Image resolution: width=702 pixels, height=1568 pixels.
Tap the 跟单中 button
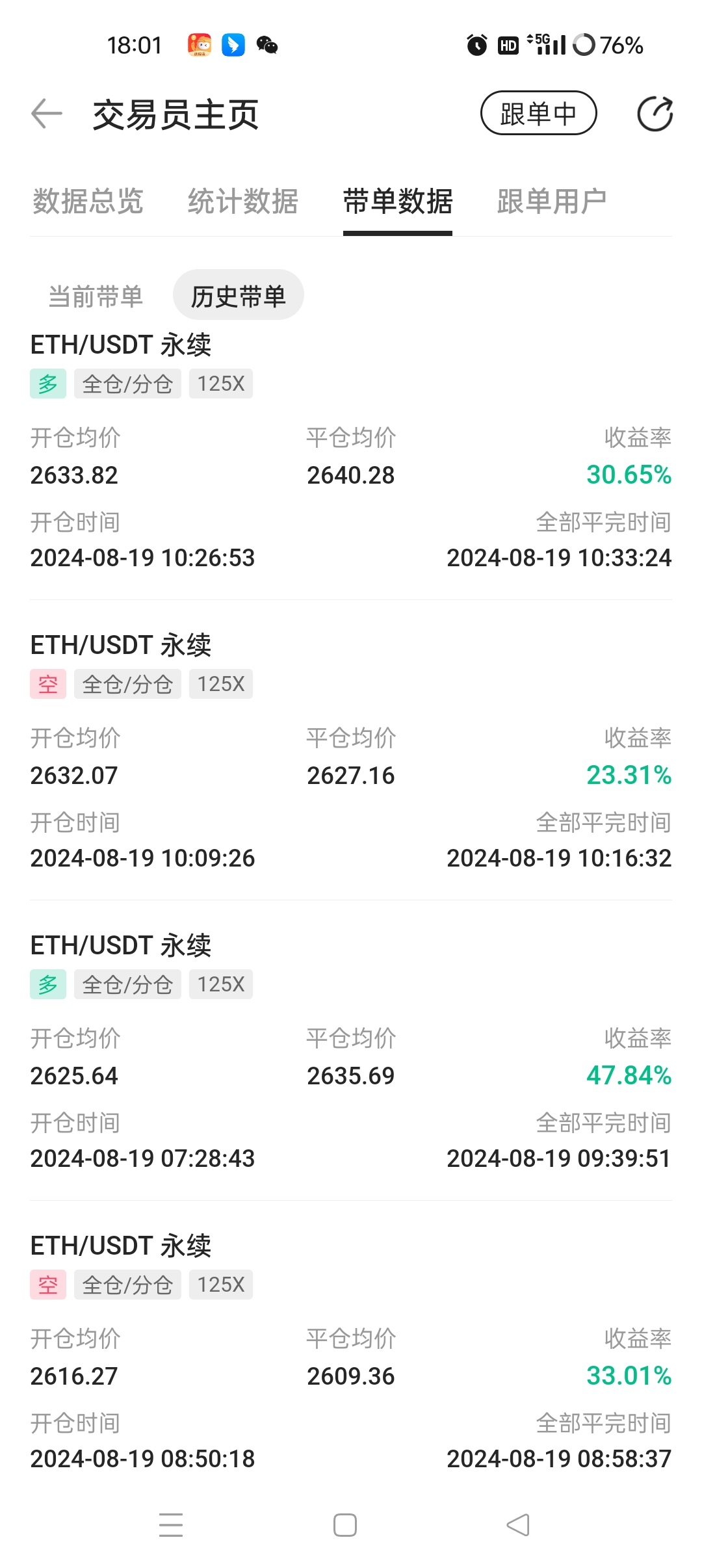(x=538, y=113)
